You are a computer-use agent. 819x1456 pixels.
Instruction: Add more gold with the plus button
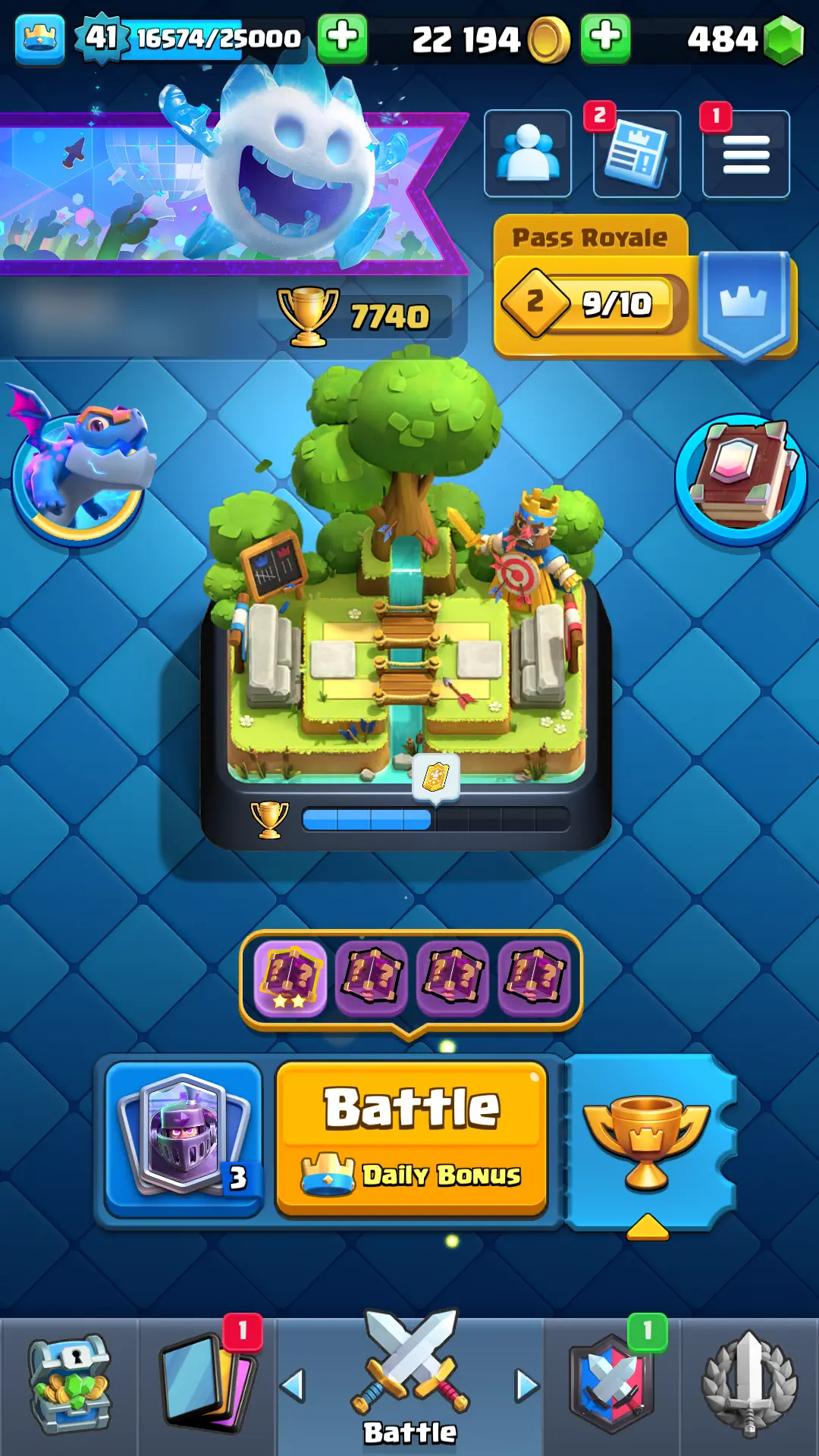click(x=605, y=38)
